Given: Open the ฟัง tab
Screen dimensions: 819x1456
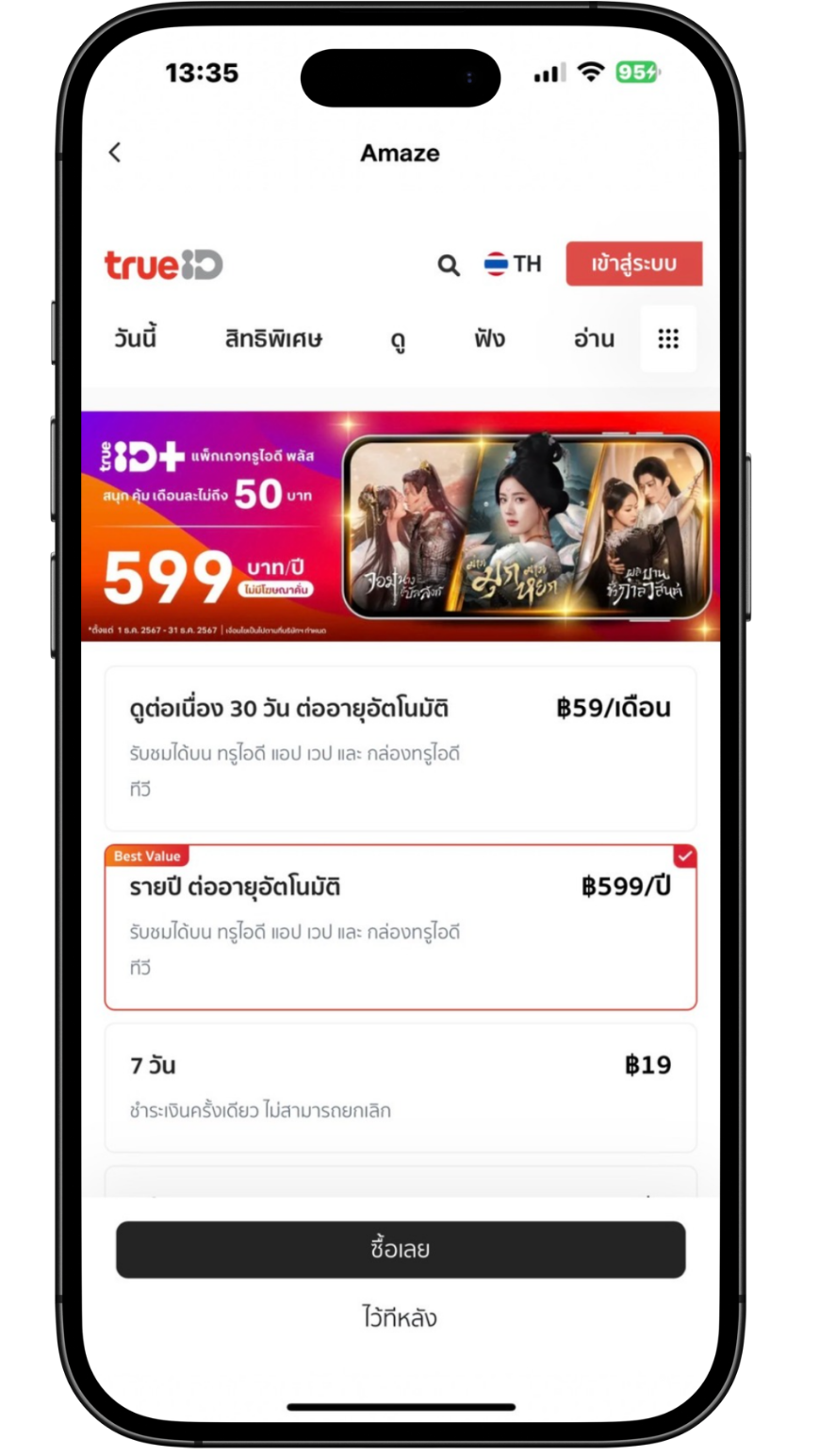Looking at the screenshot, I should point(489,338).
